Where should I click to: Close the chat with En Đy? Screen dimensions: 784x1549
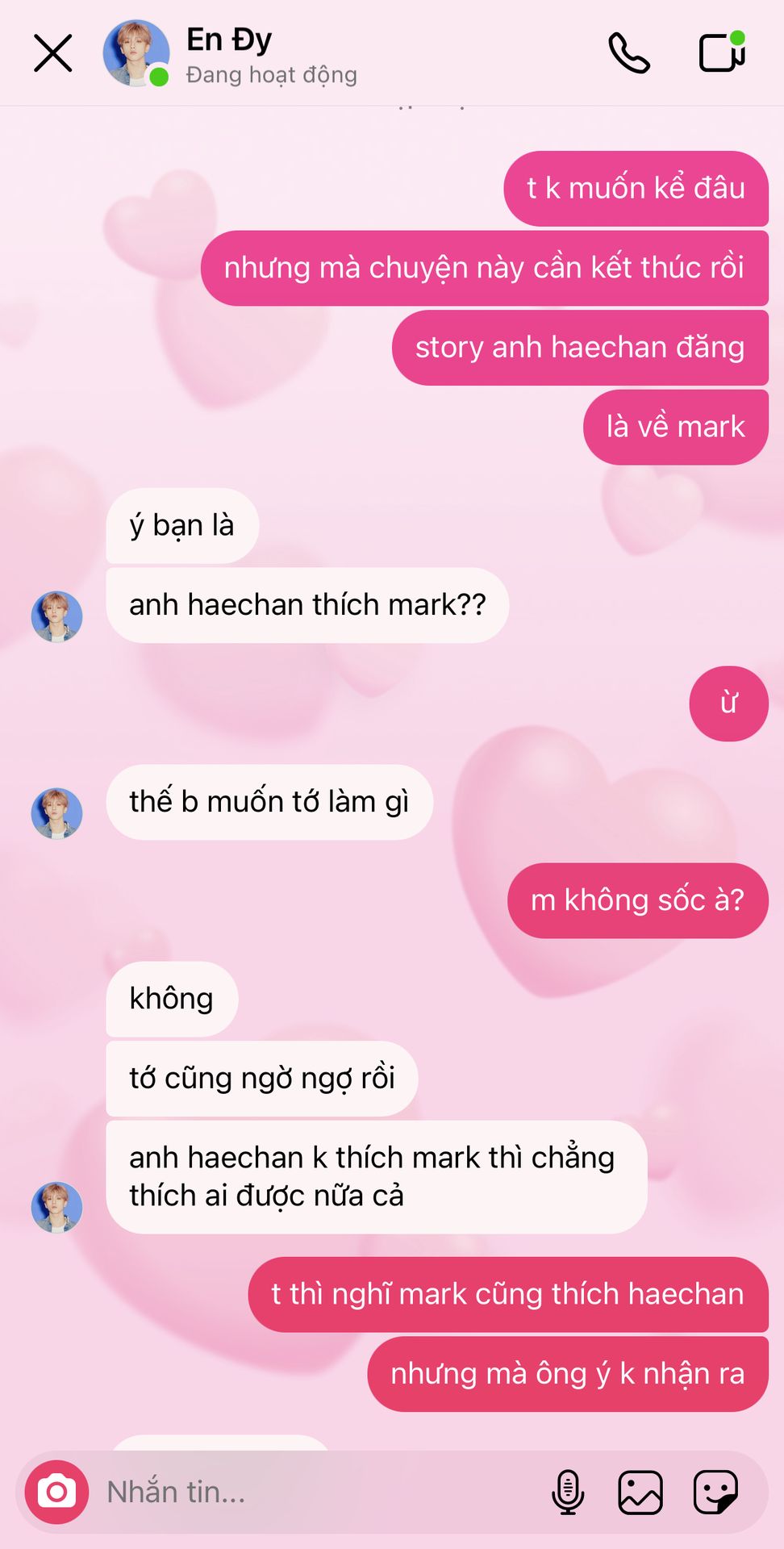click(x=53, y=53)
